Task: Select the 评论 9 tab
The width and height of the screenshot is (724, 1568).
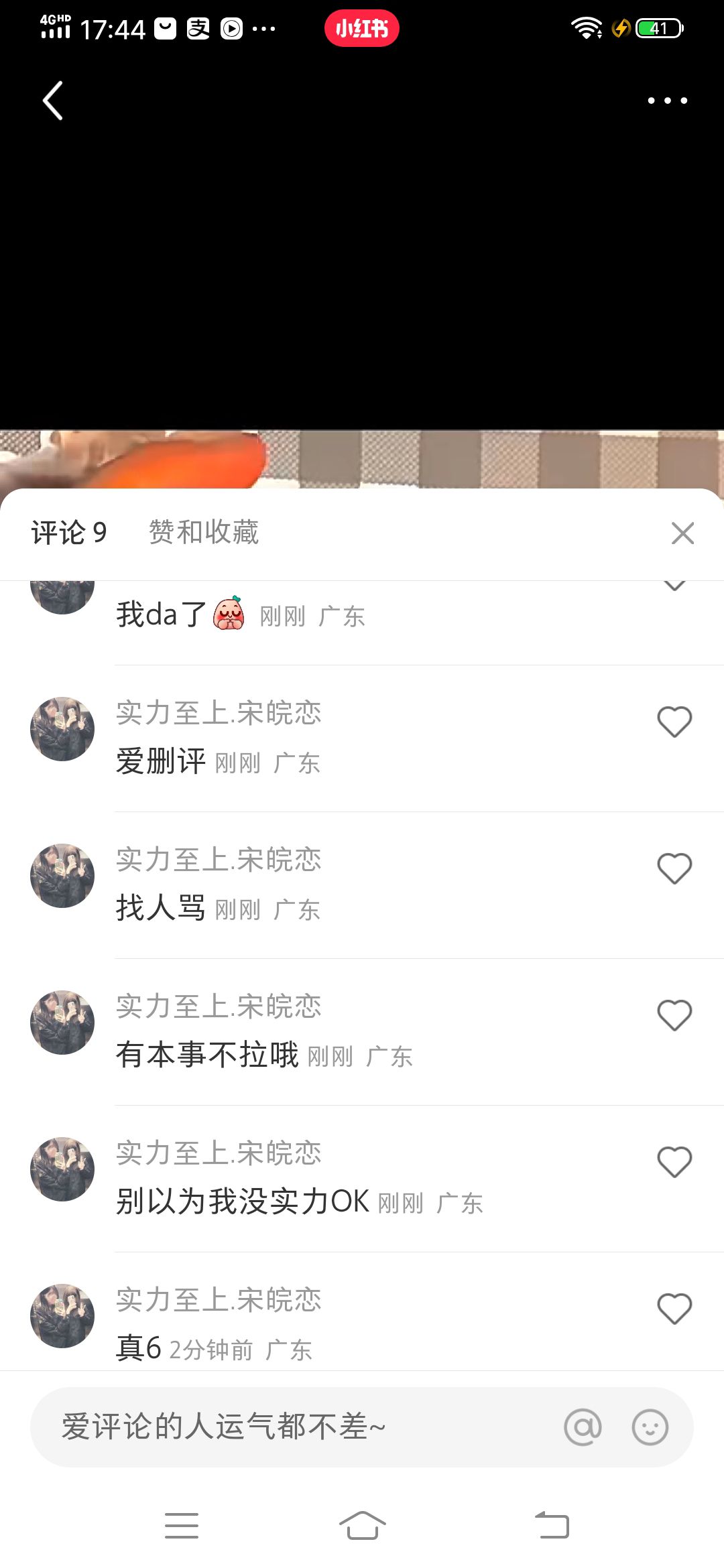Action: tap(69, 533)
